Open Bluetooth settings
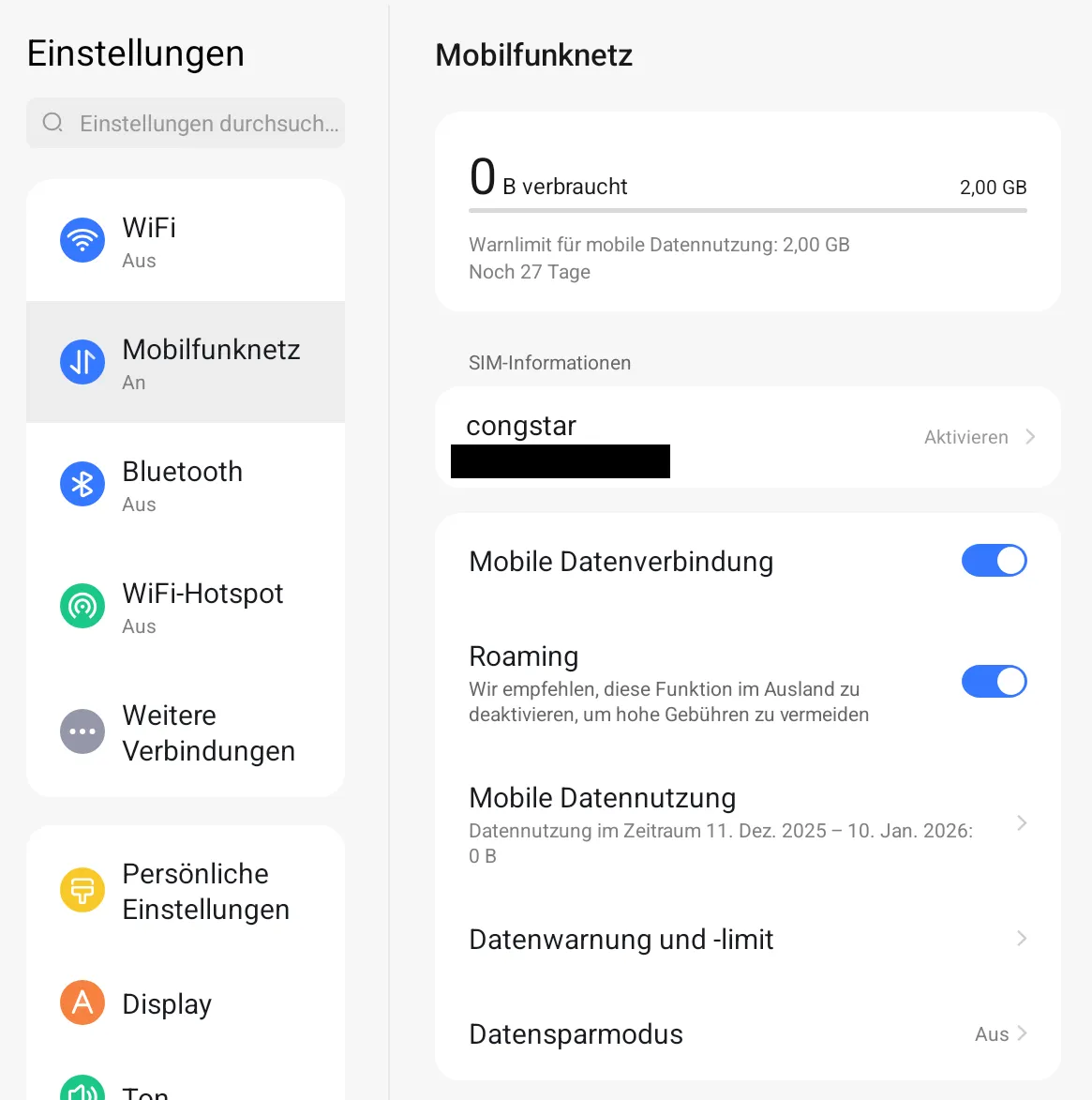This screenshot has height=1100, width=1092. tap(186, 485)
